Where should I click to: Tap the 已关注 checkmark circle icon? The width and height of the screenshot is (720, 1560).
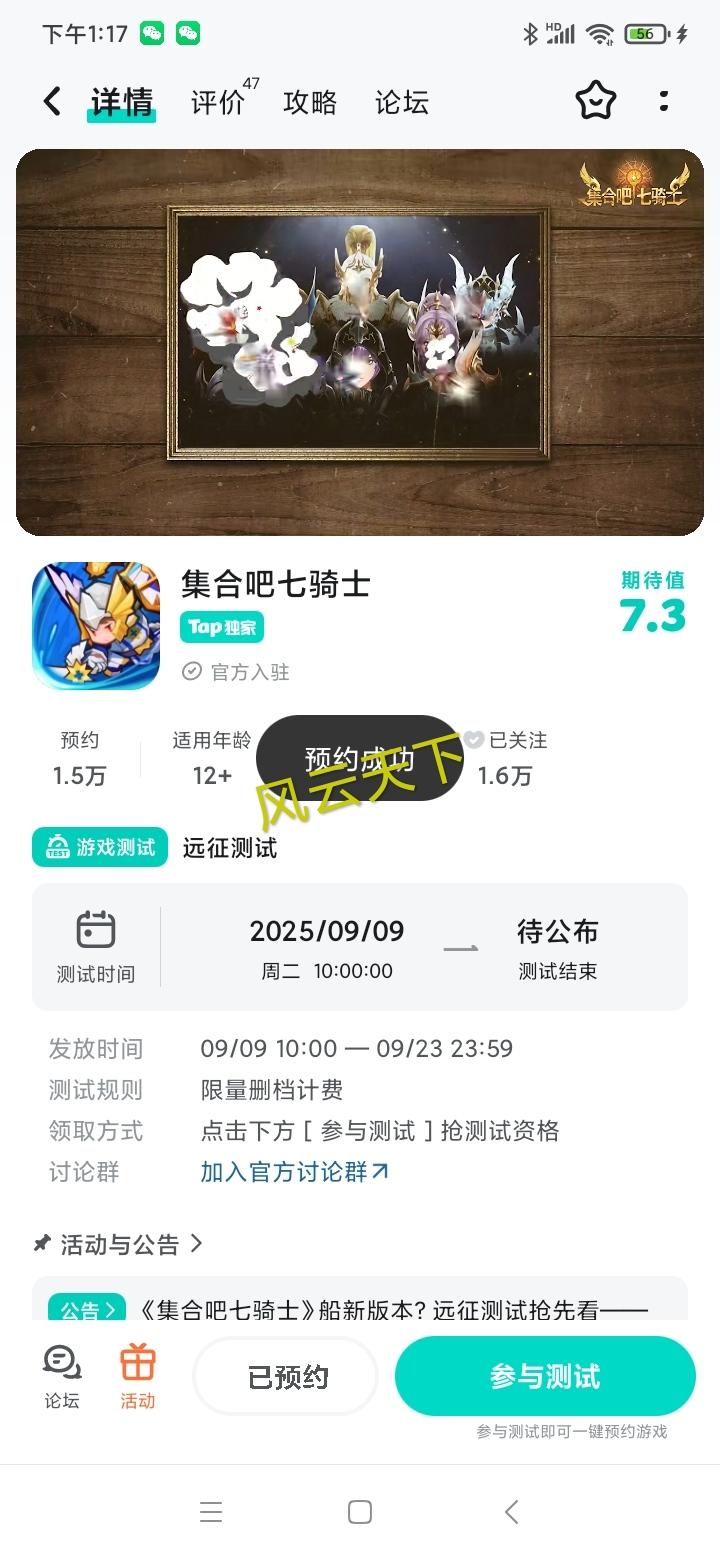pos(472,741)
